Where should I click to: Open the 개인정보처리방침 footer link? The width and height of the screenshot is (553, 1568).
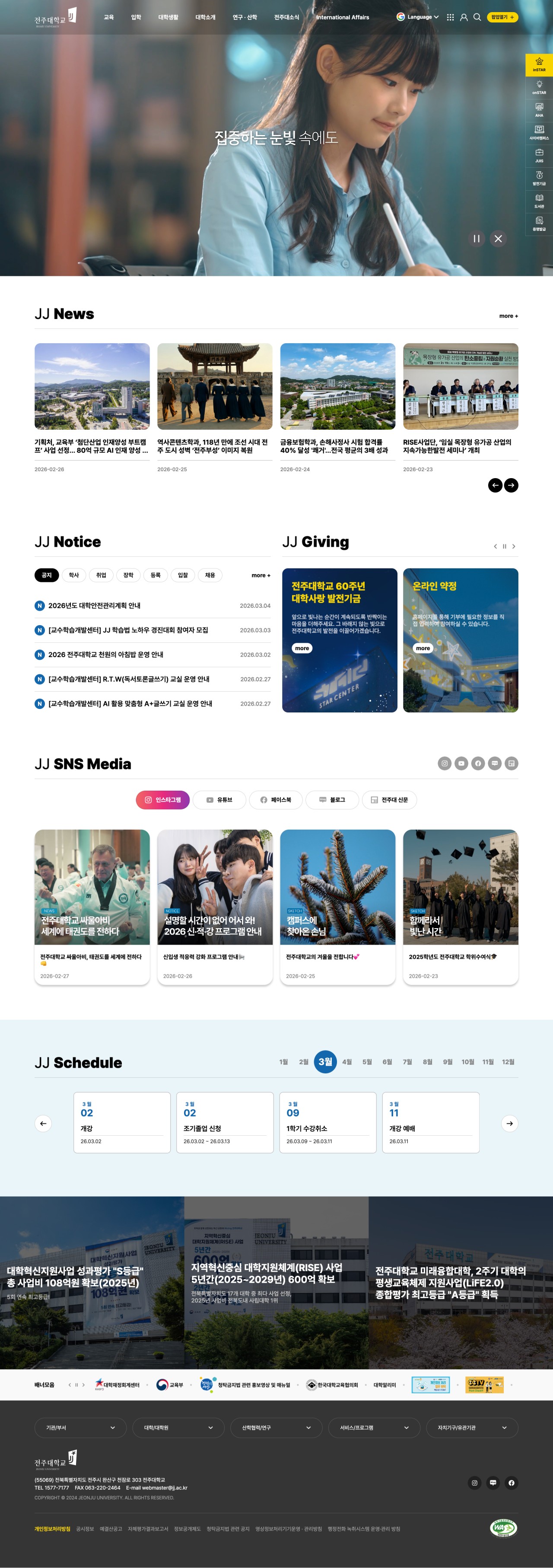click(52, 1528)
